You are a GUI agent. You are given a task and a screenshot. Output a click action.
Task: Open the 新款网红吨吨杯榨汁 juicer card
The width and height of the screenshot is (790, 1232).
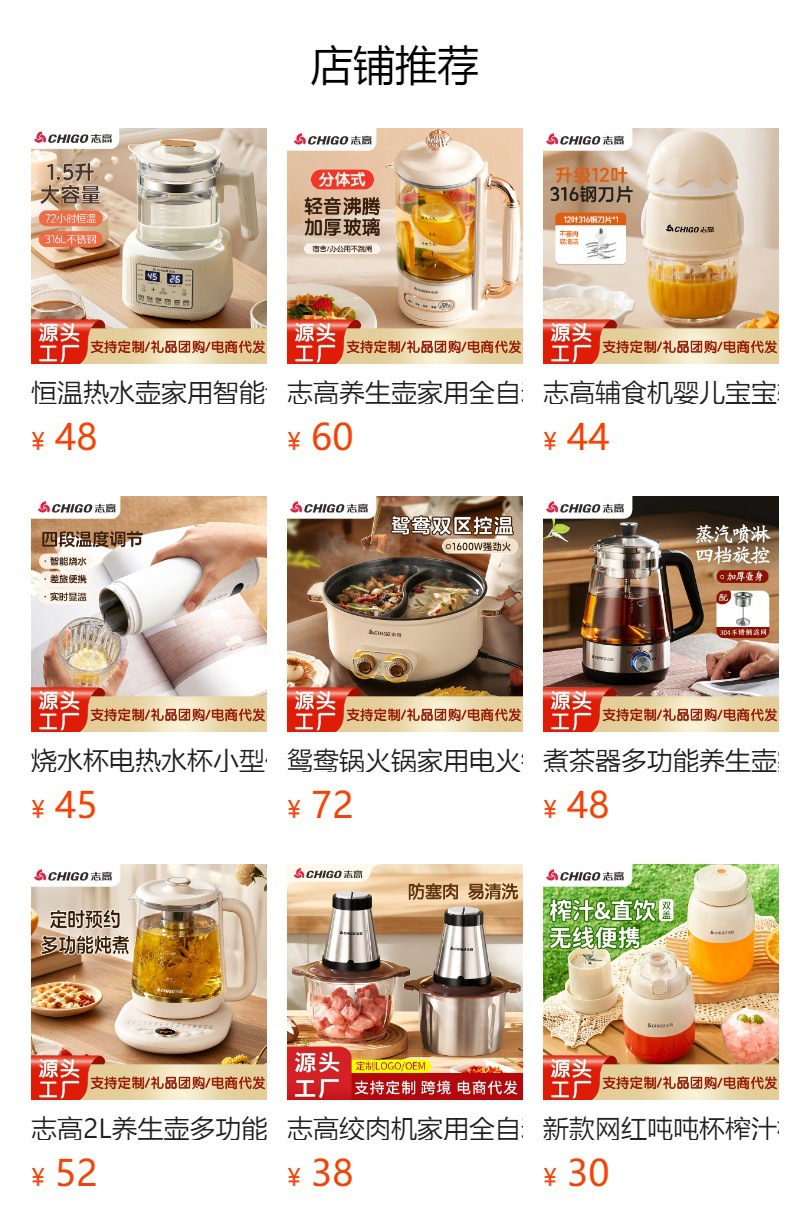661,1028
